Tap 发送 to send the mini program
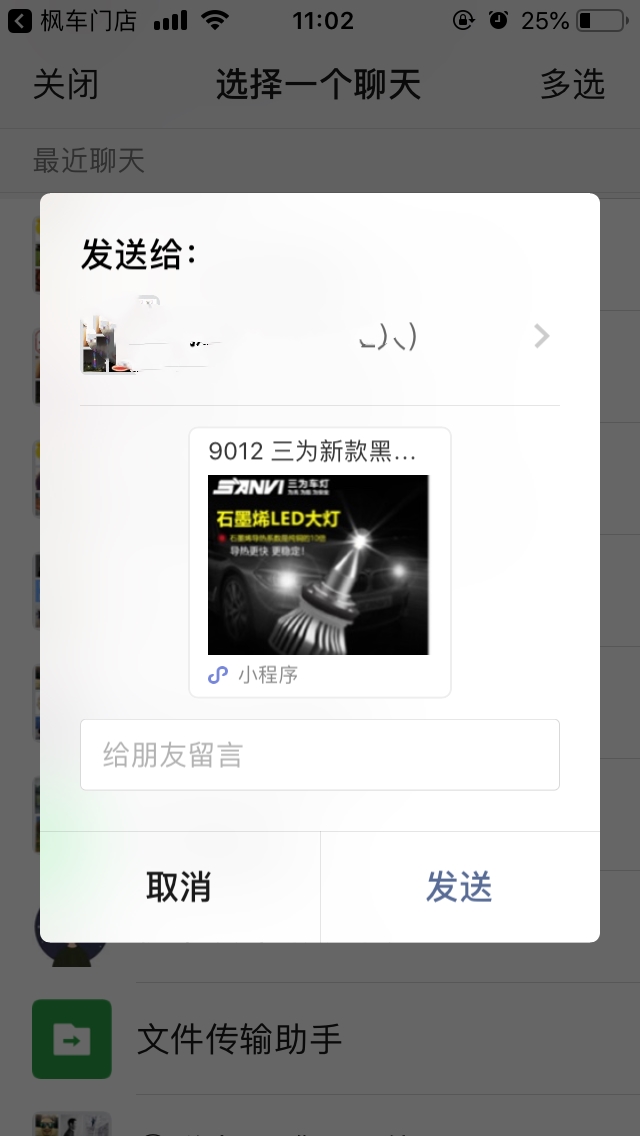Screen dimensions: 640x1136 pyautogui.click(x=459, y=887)
